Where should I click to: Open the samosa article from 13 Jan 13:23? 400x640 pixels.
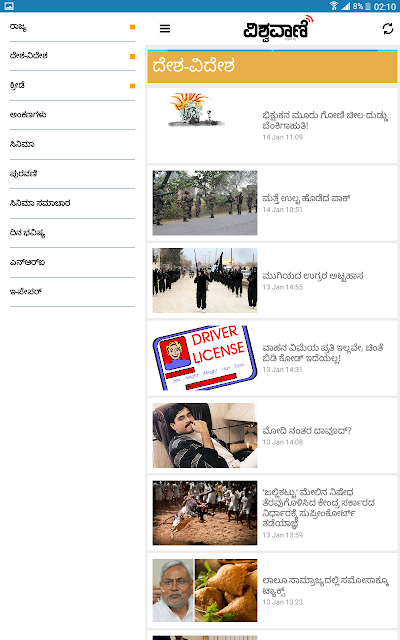[x=272, y=591]
